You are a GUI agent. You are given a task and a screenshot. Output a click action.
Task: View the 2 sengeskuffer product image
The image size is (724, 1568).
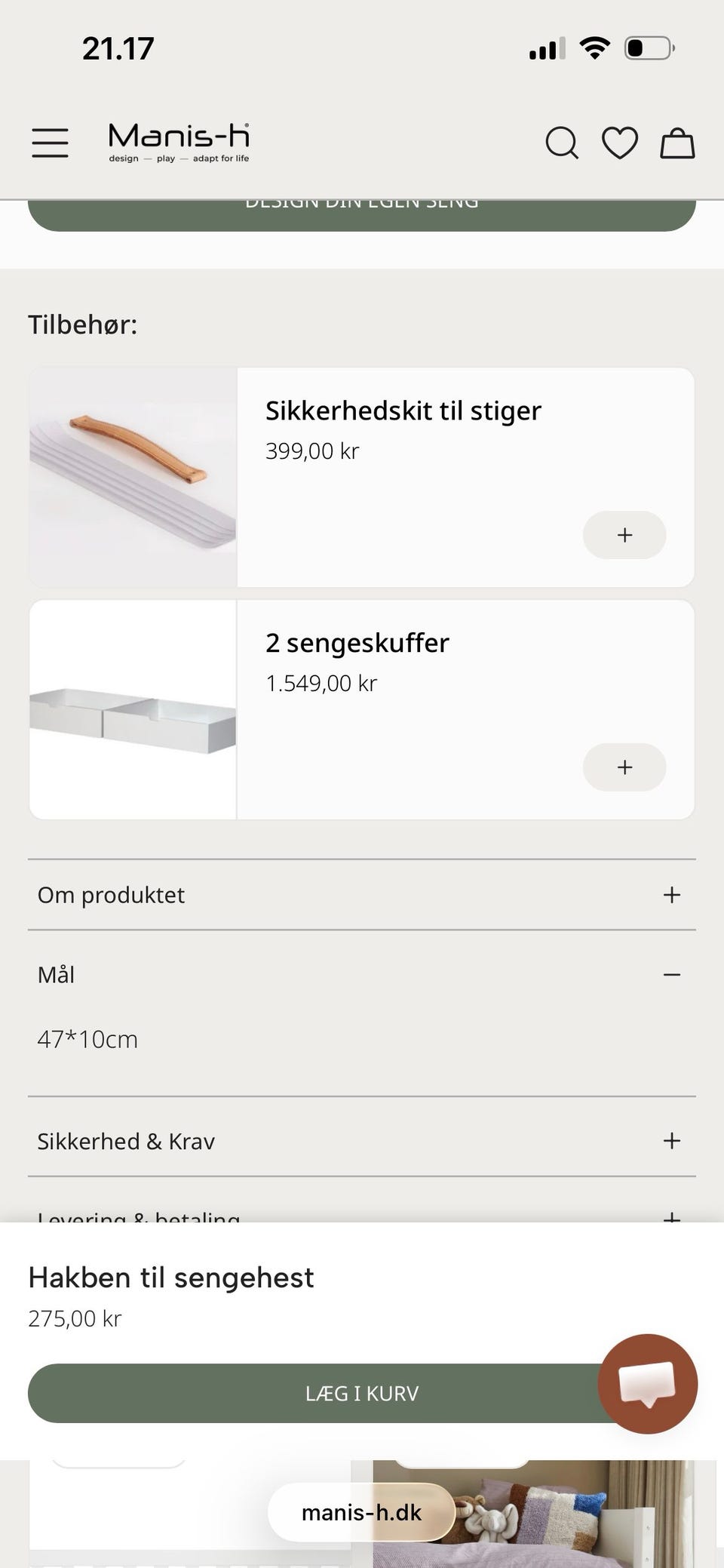(133, 709)
